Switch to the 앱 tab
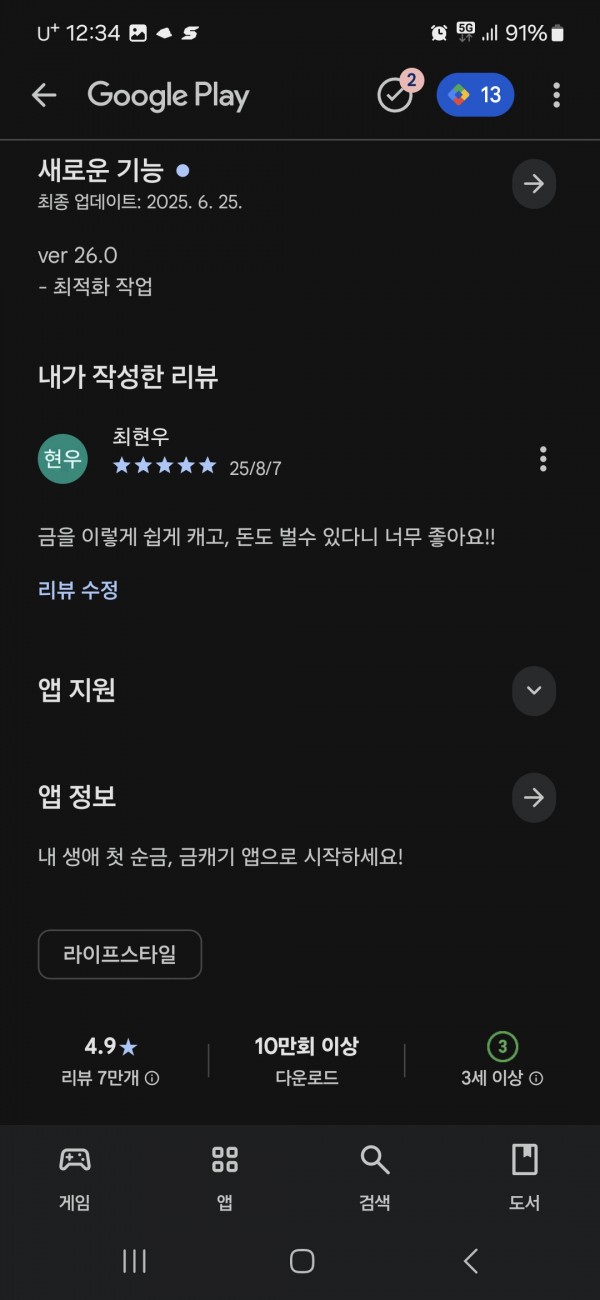This screenshot has width=600, height=1300. click(x=225, y=1178)
